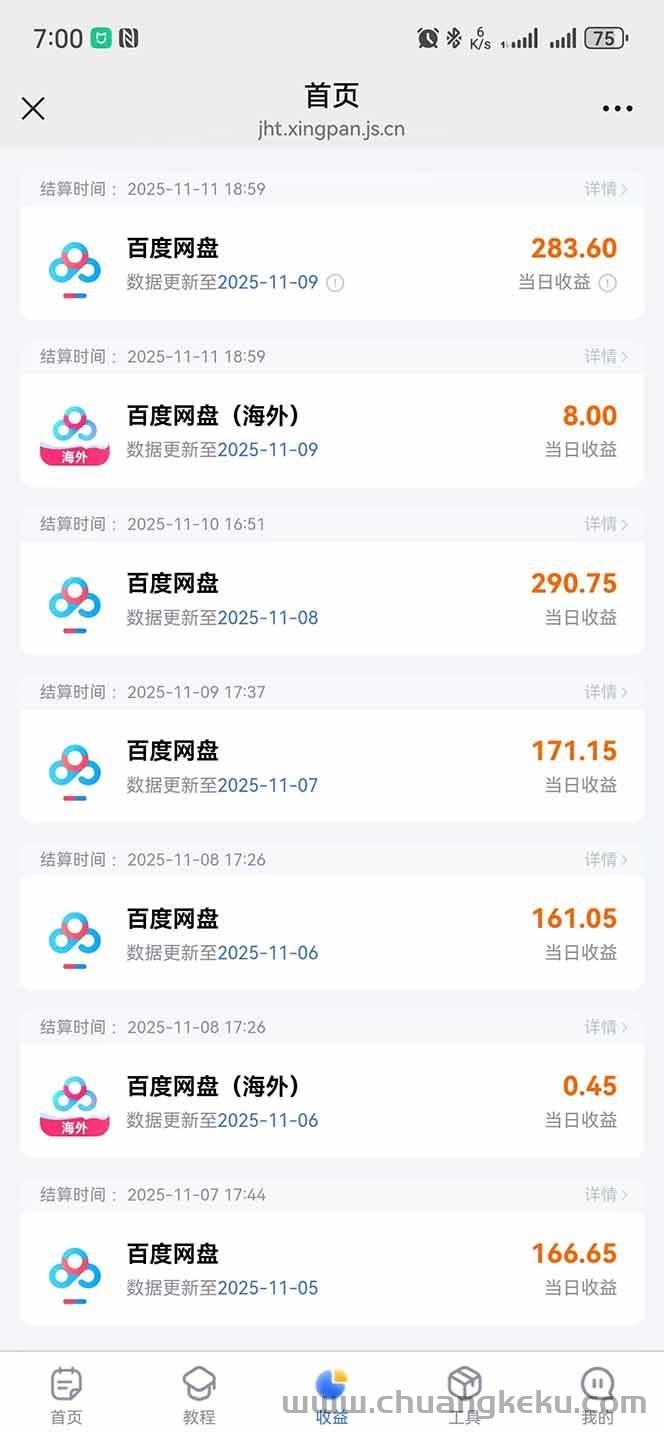Open 详情 for the 166.65 earnings entry
This screenshot has width=664, height=1433.
(606, 1194)
